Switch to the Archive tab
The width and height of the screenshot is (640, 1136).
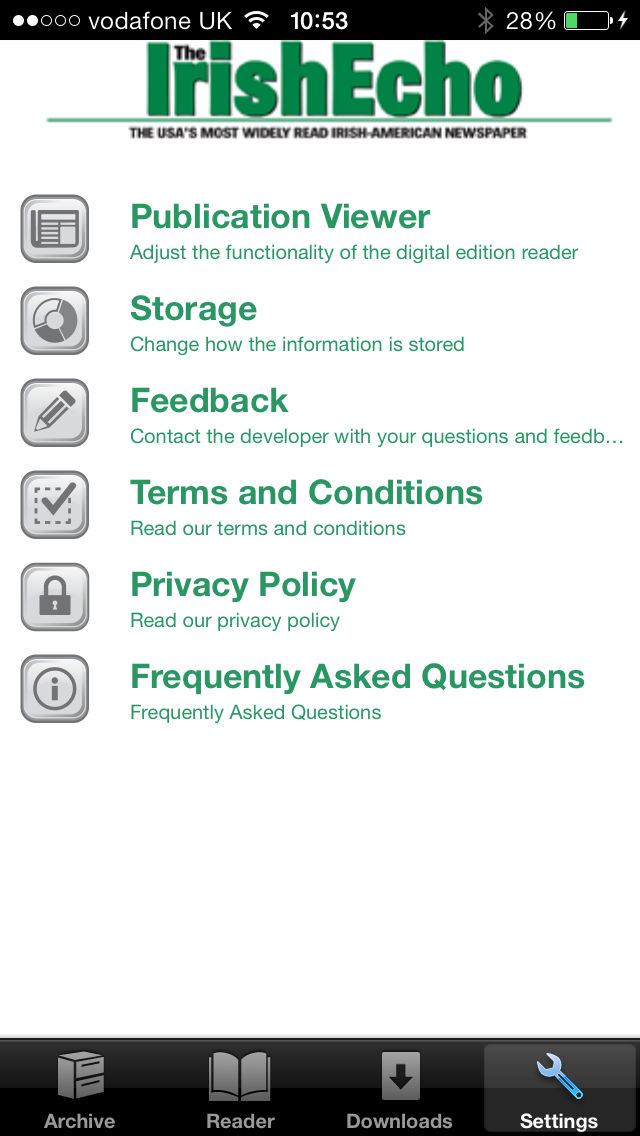80,1089
